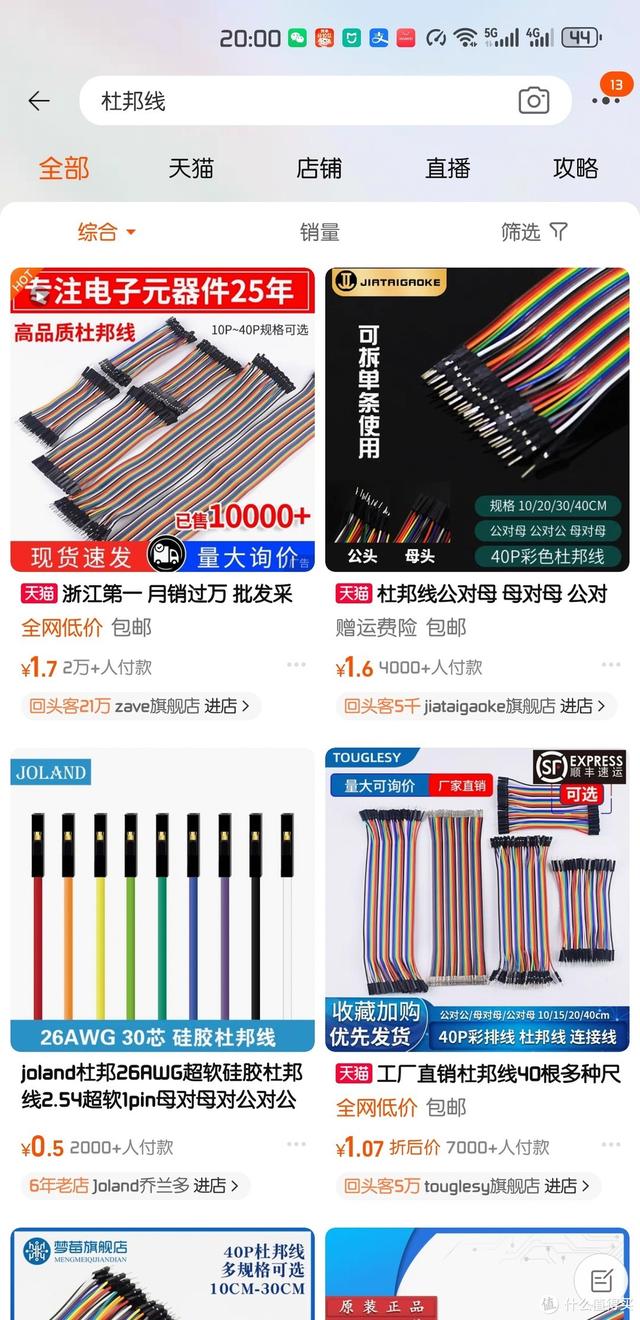
Task: Open the Joland 26AWG 硅胶杜邦线 product
Action: pyautogui.click(x=162, y=900)
